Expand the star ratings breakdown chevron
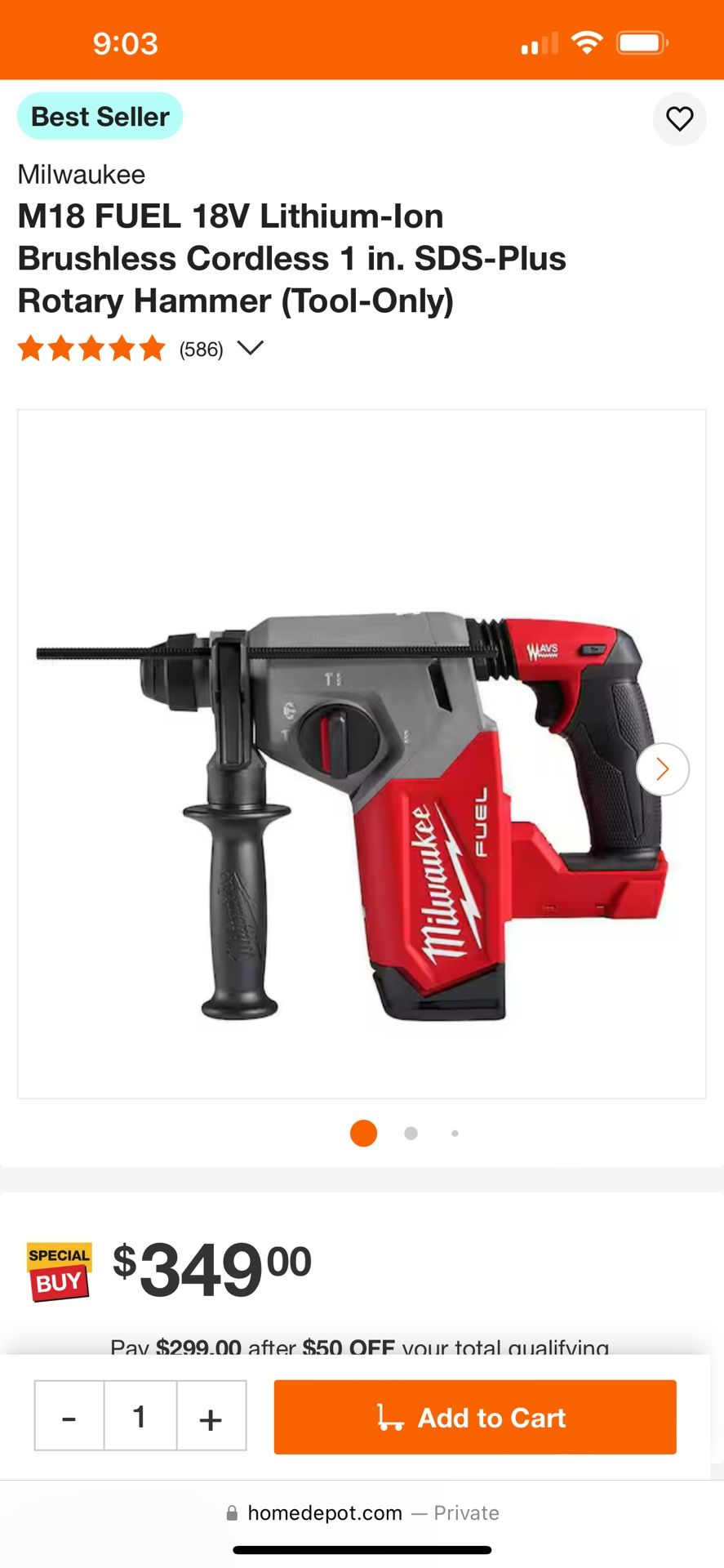The width and height of the screenshot is (724, 1568). (250, 349)
